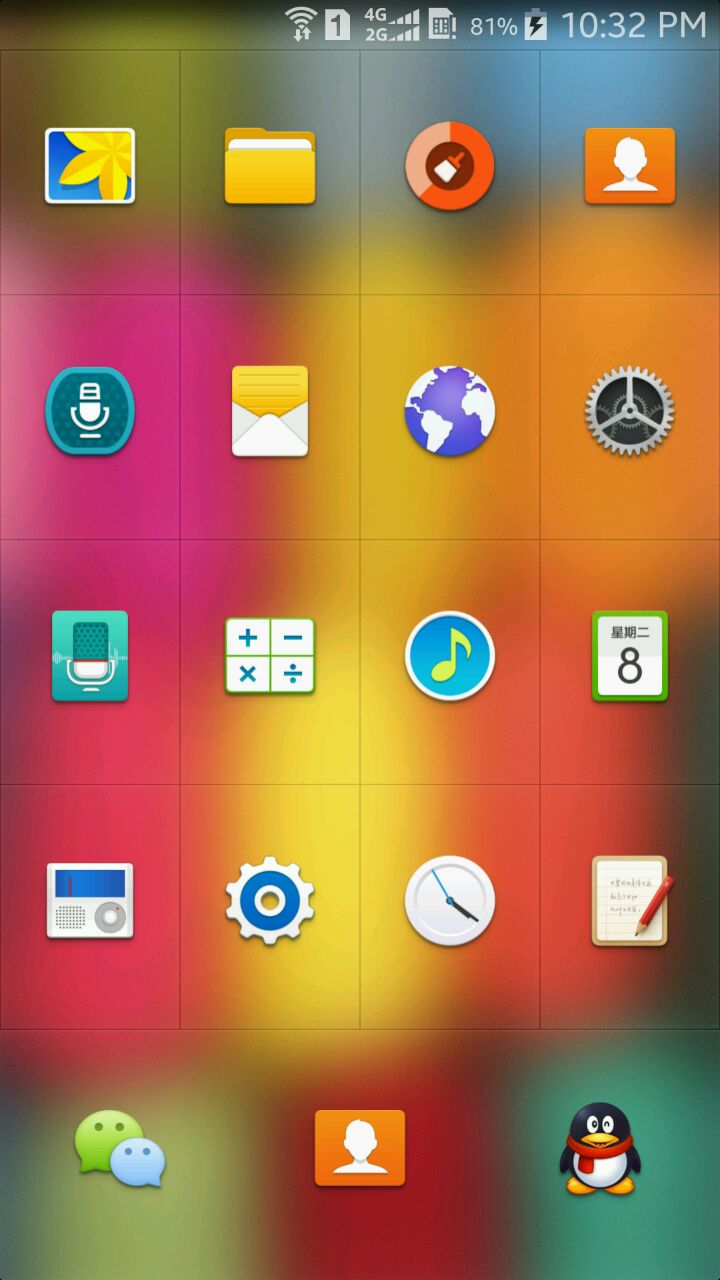
Task: Start the teal voice recorder app
Action: pos(90,655)
